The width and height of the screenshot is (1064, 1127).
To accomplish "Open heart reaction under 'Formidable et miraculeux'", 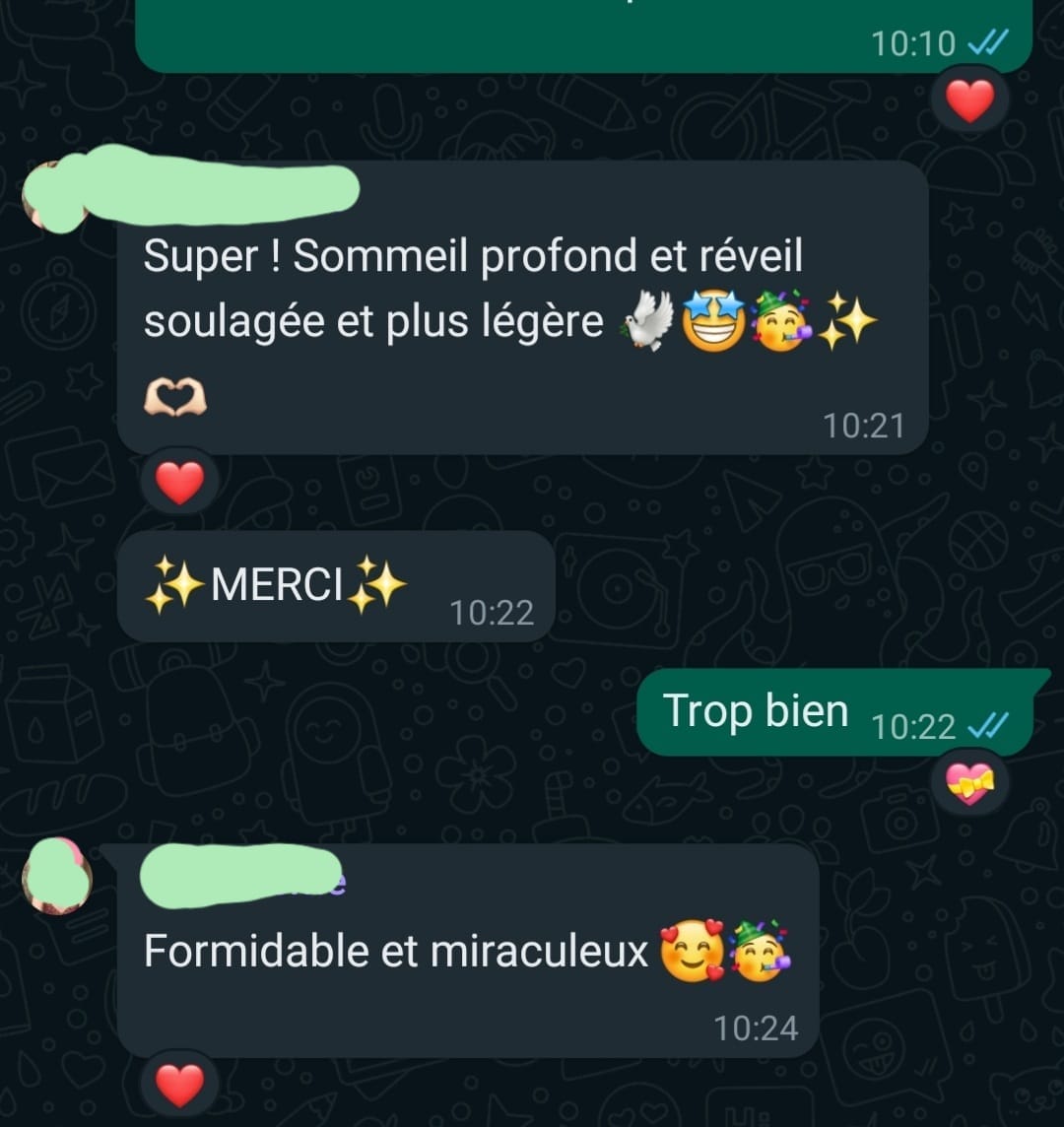I will point(180,1086).
